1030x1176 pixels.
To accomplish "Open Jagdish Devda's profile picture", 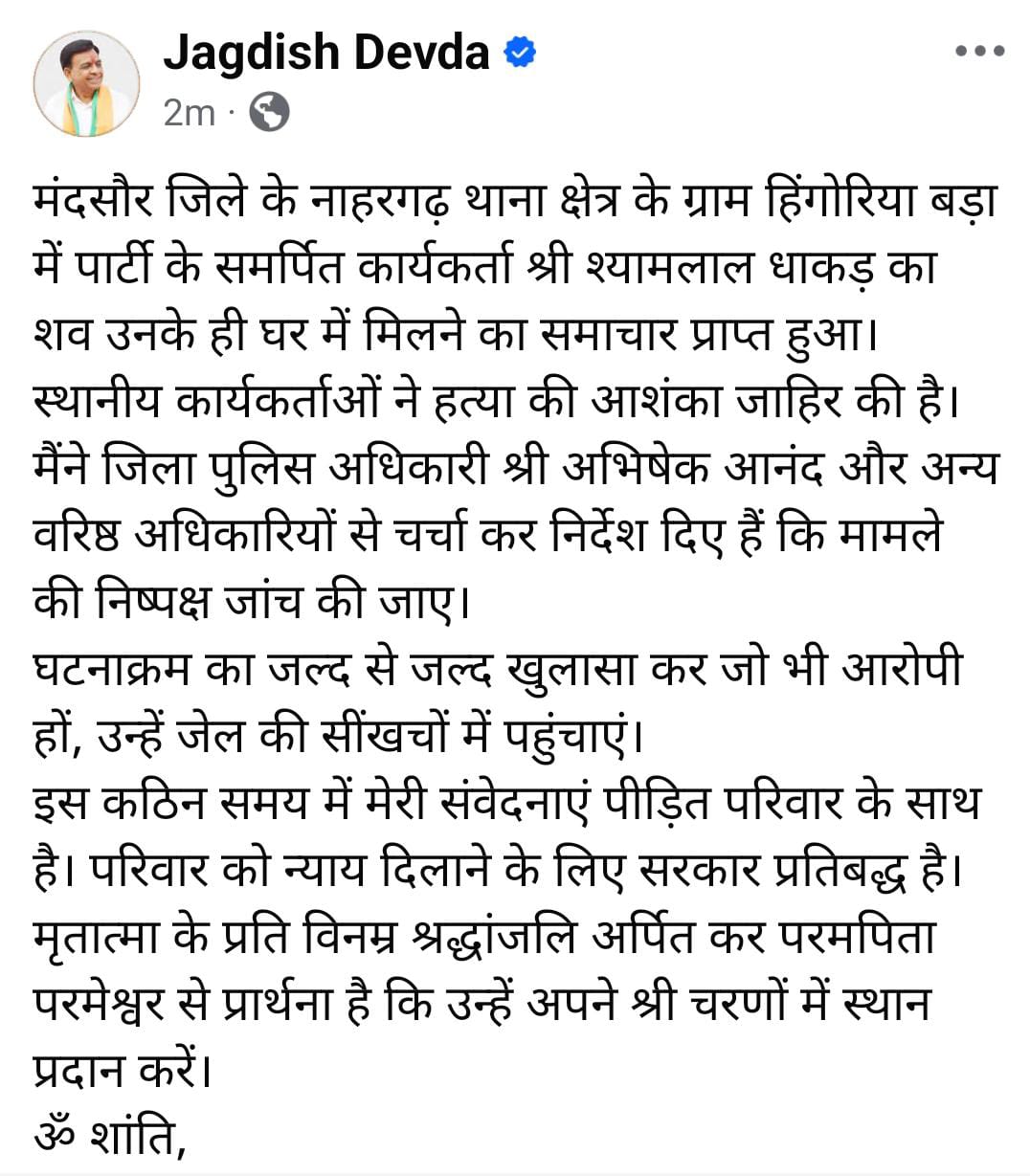I will point(87,84).
